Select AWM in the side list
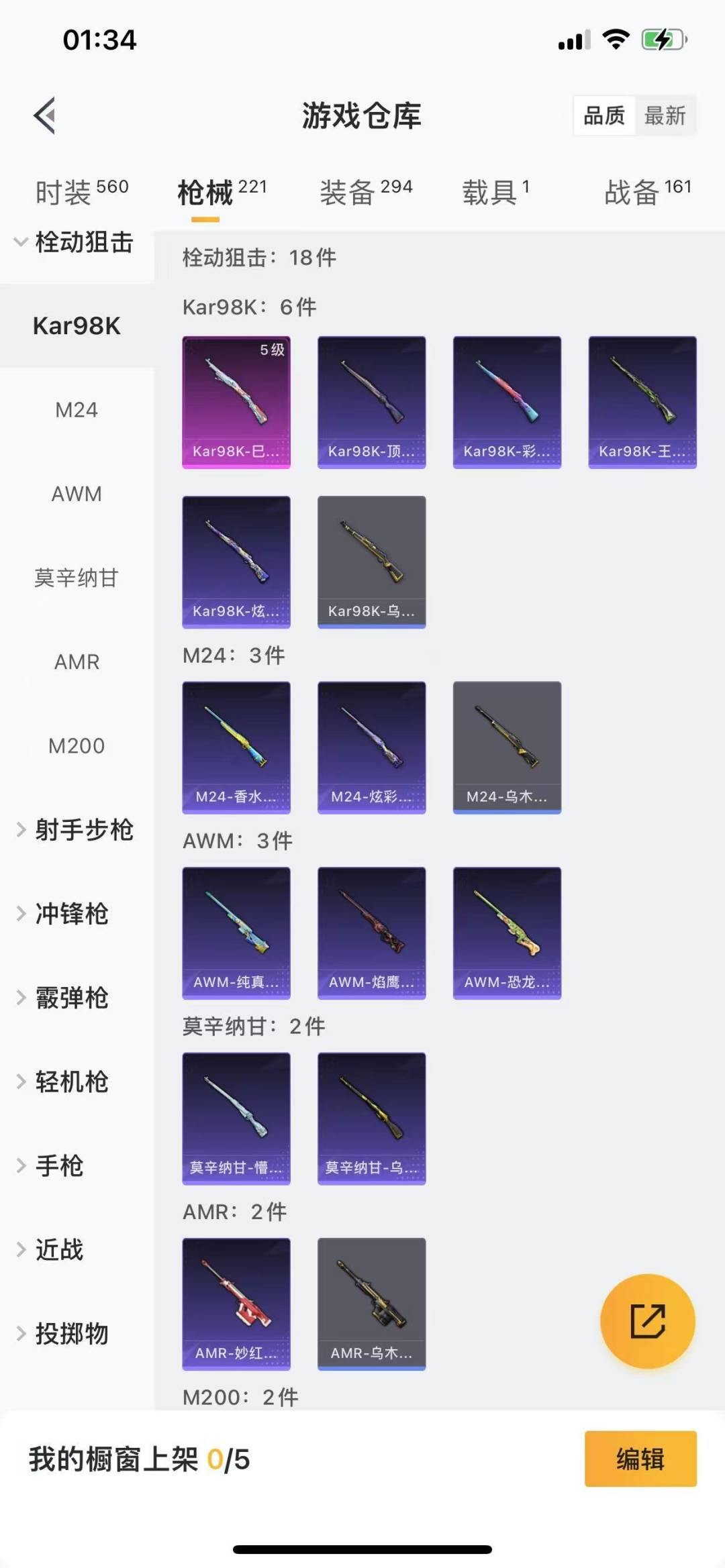The height and width of the screenshot is (1568, 725). pos(77,494)
